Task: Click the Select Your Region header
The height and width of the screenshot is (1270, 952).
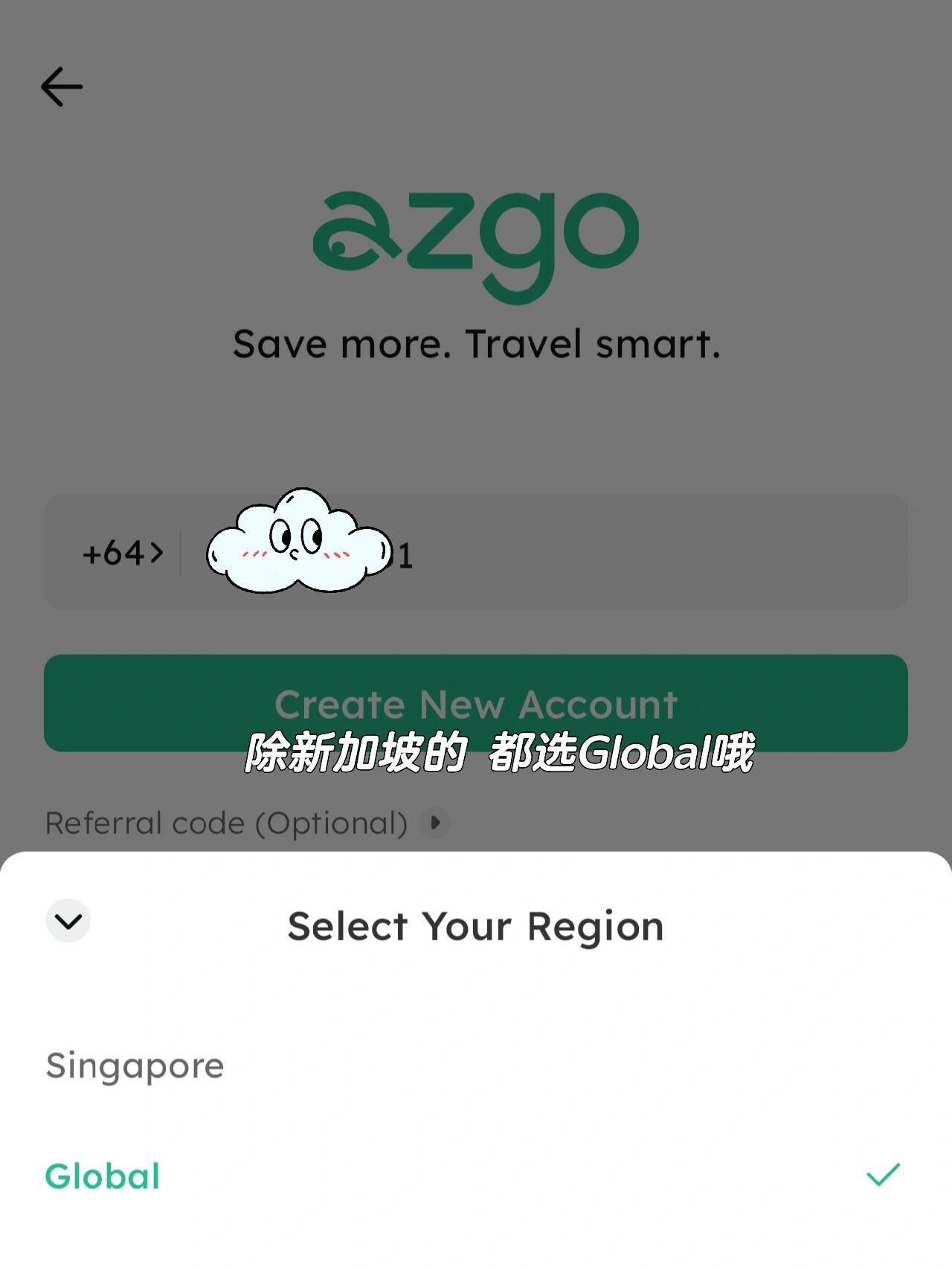Action: coord(475,925)
